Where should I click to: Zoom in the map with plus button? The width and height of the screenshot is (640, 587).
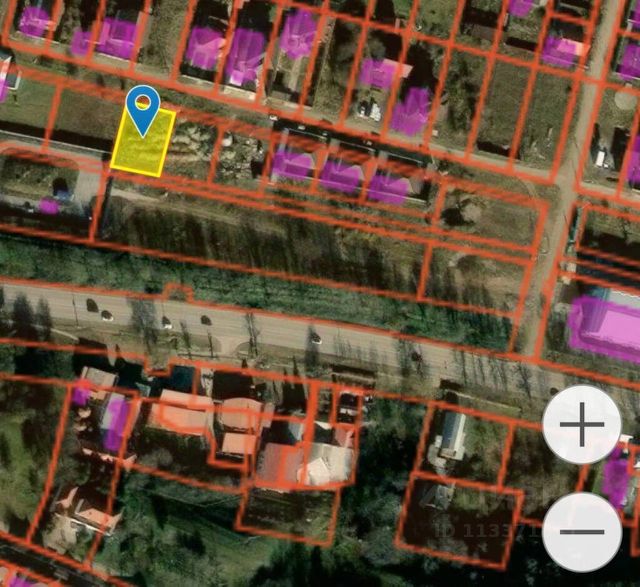point(582,425)
